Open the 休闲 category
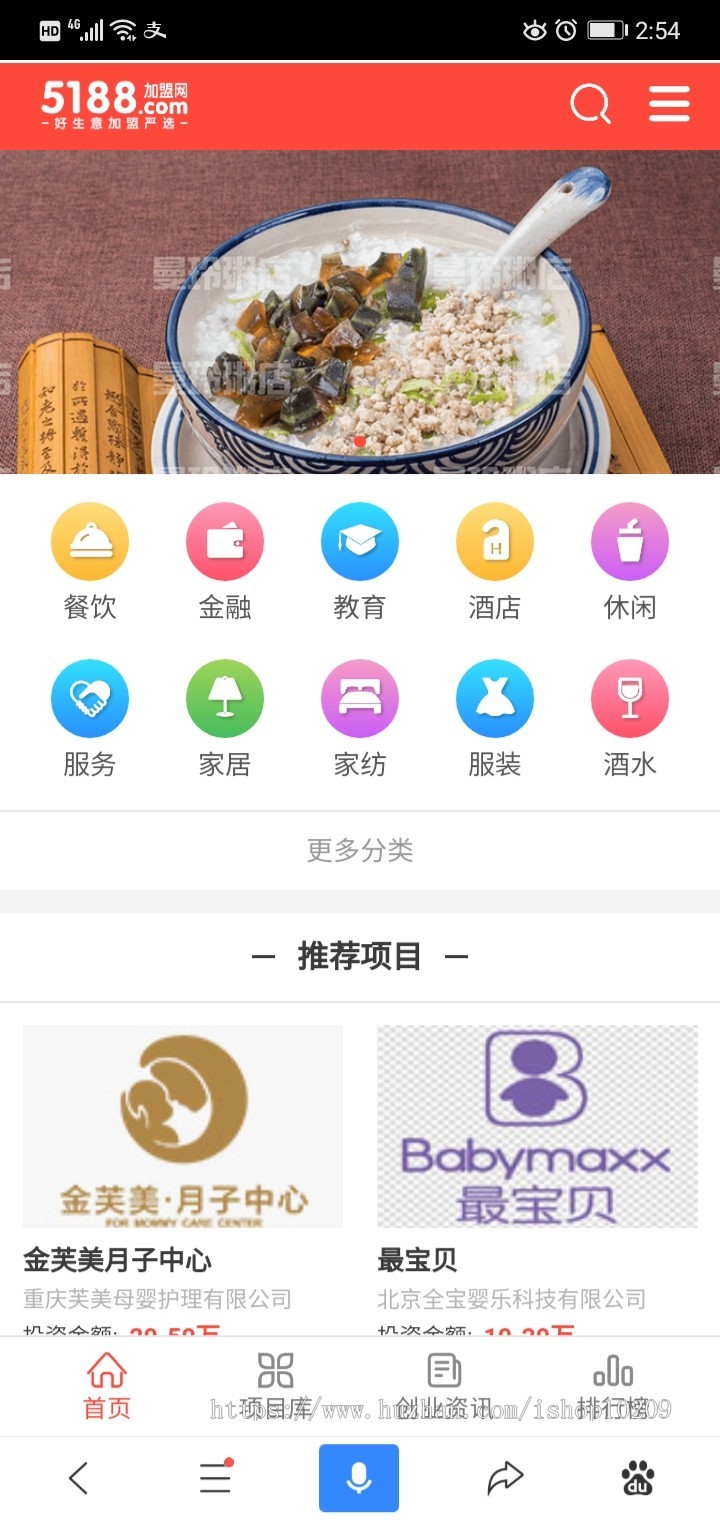This screenshot has height=1520, width=720. [630, 561]
